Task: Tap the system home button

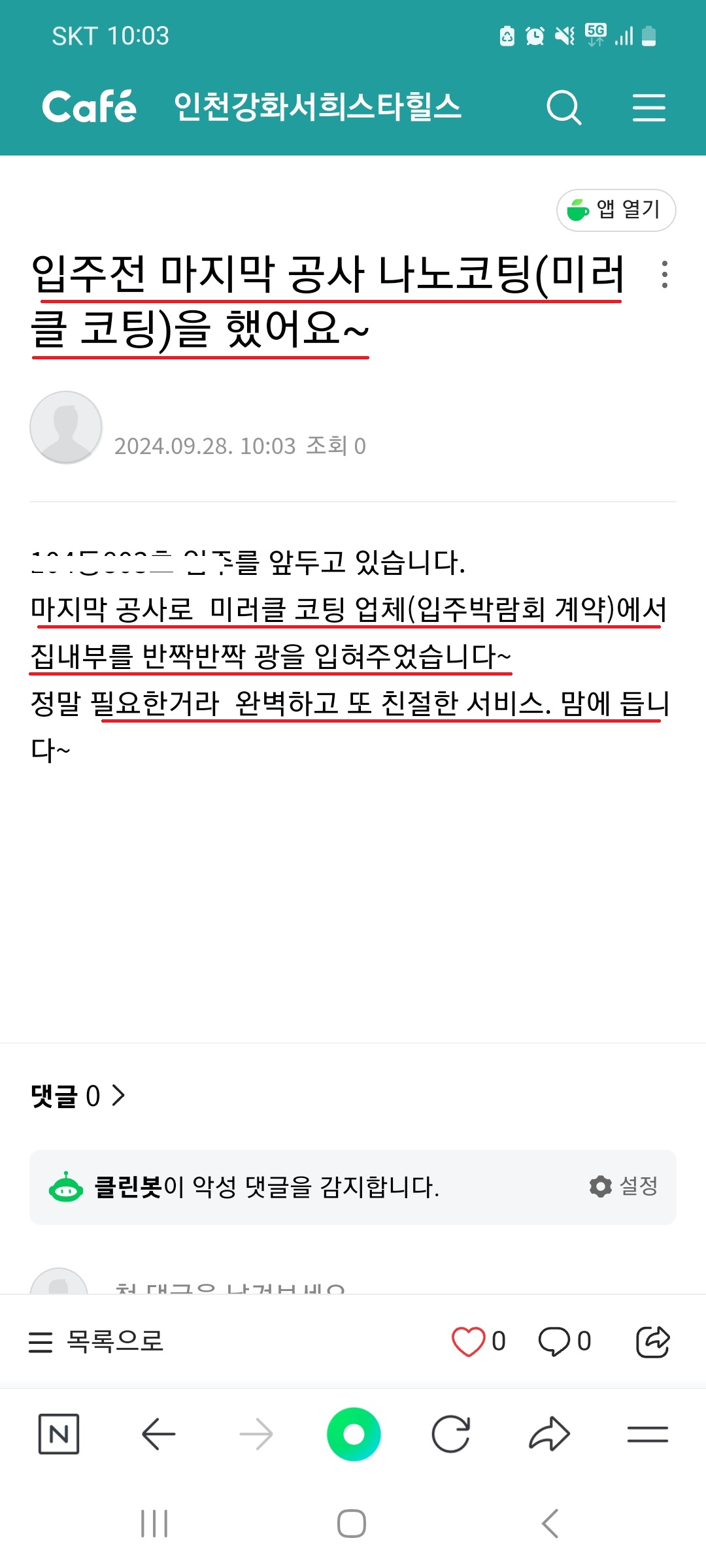Action: tap(352, 1524)
